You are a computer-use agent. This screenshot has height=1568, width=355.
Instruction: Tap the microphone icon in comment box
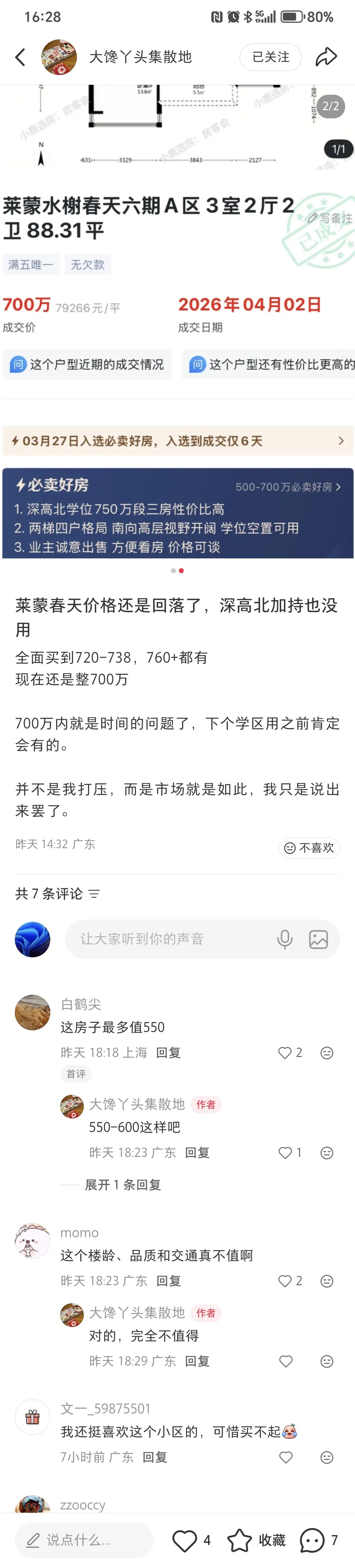point(284,939)
